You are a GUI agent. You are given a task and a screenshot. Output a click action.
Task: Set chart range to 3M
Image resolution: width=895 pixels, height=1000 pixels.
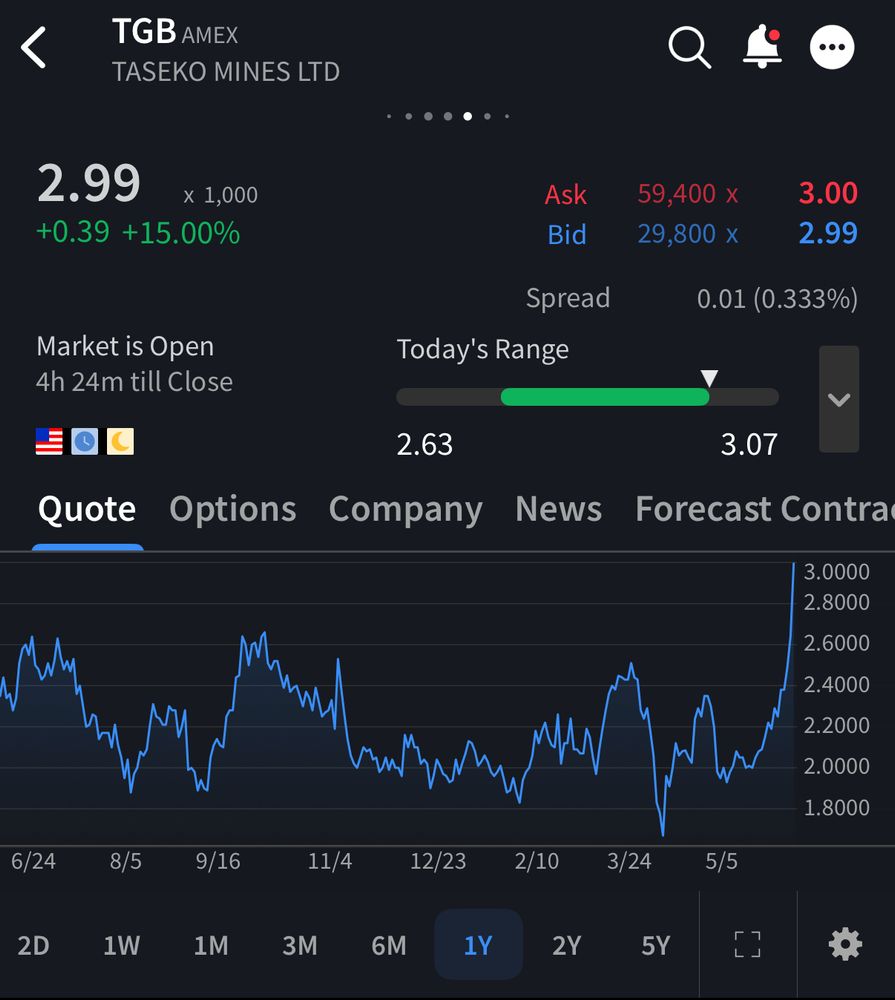(299, 945)
